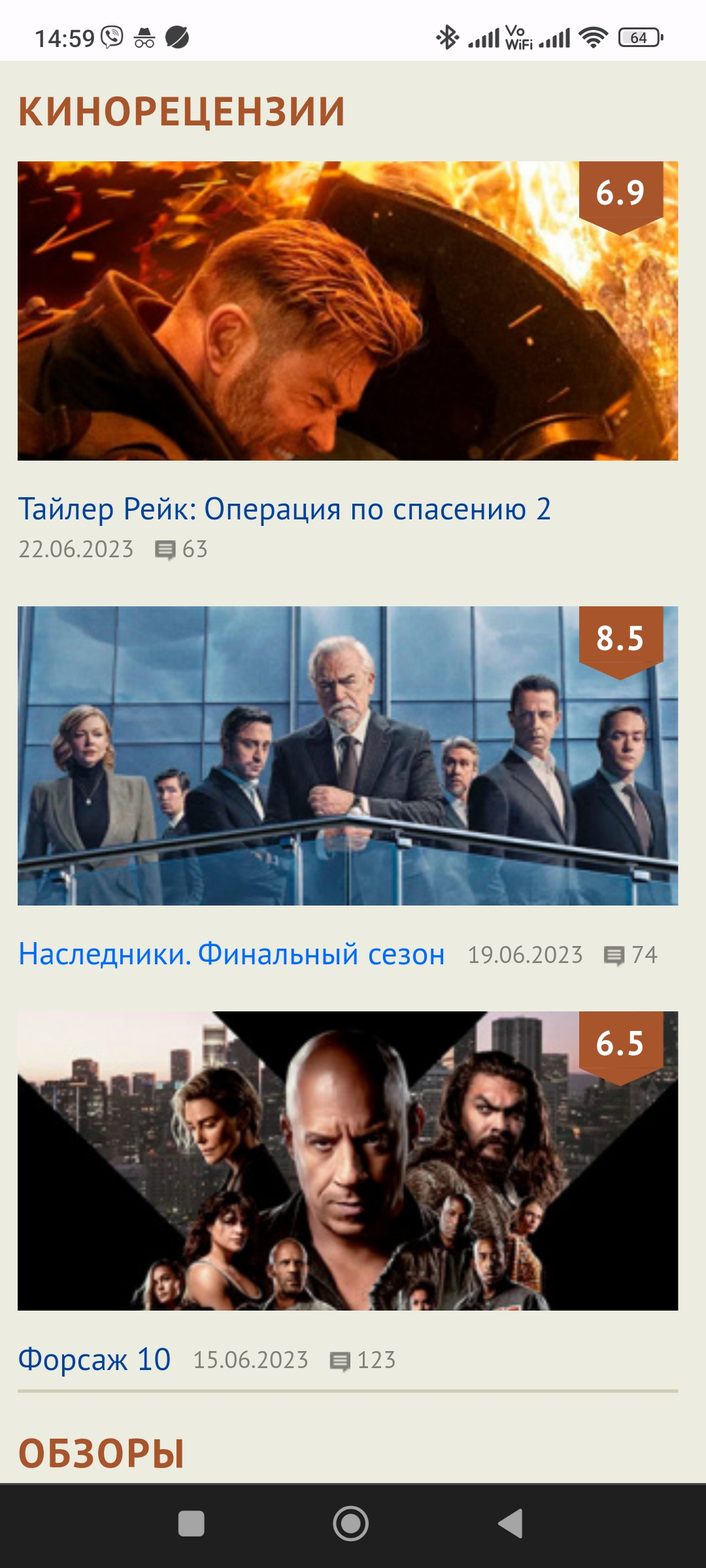Open the Форсаж 10 title link

point(94,1360)
